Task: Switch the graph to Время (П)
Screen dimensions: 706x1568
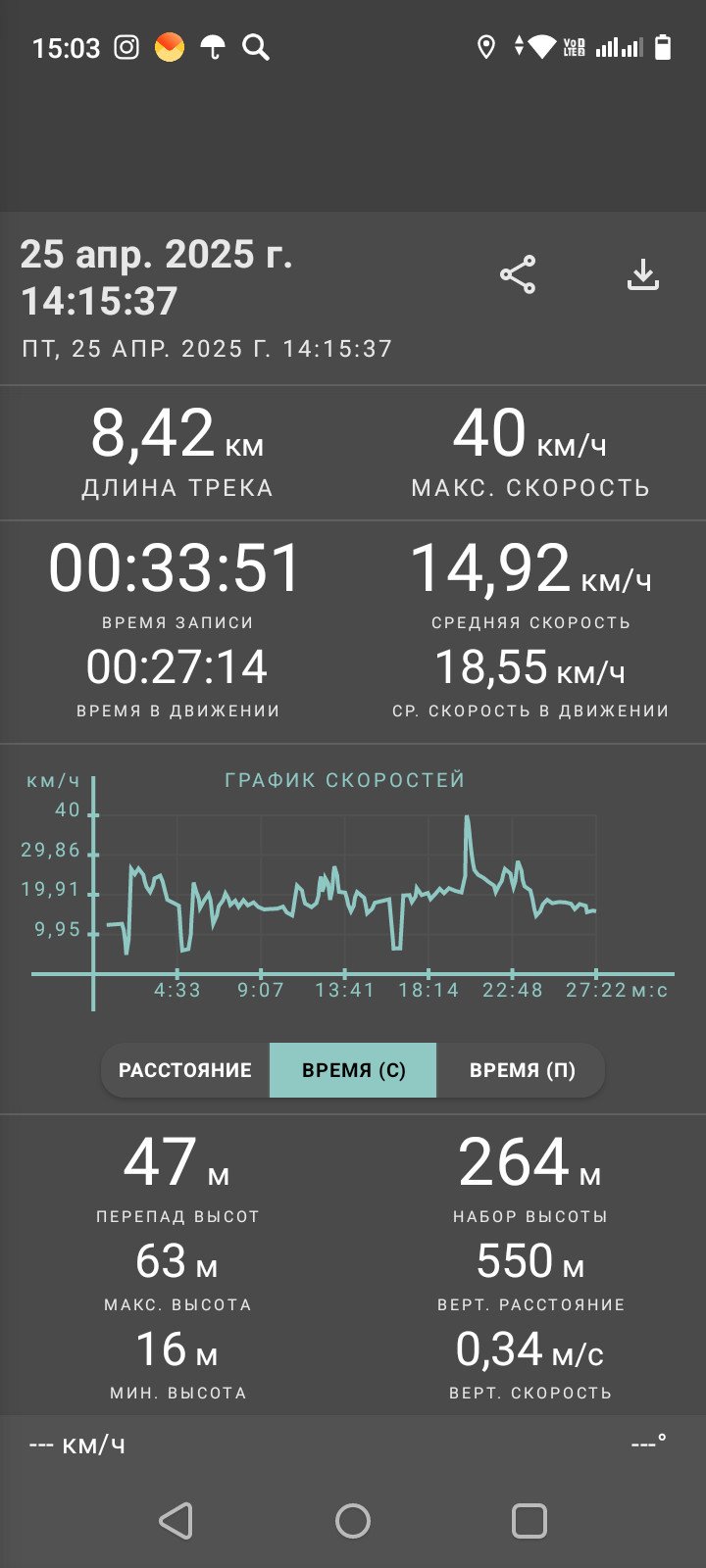Action: tap(522, 1070)
